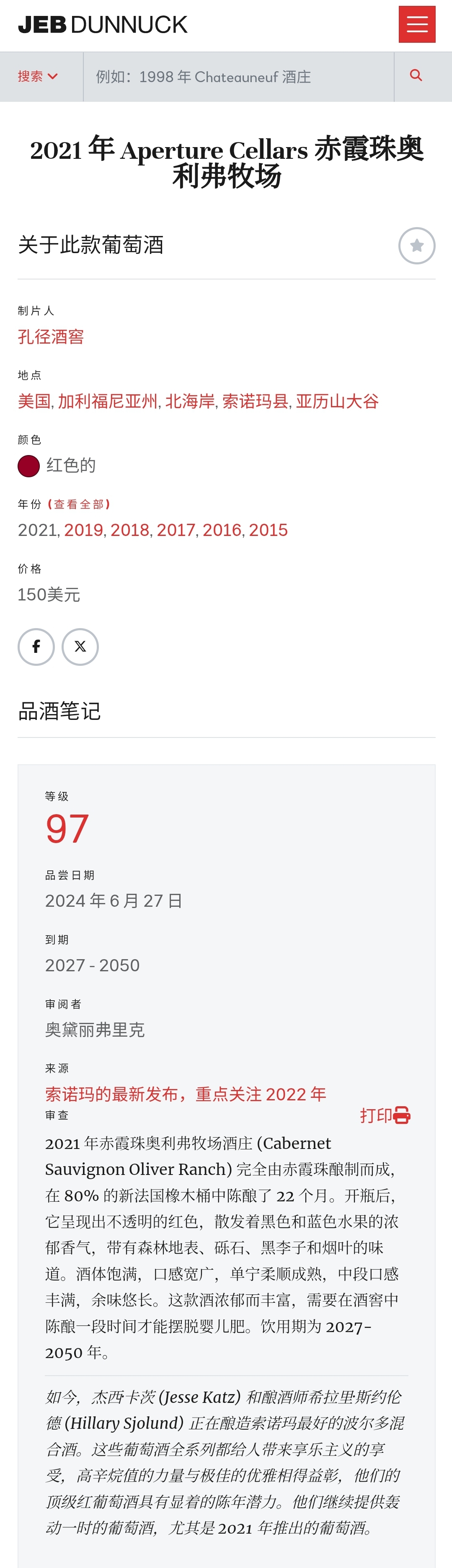Open source article 索诺玛的最新发布
Viewport: 452px width, 1568px height.
click(x=186, y=1094)
